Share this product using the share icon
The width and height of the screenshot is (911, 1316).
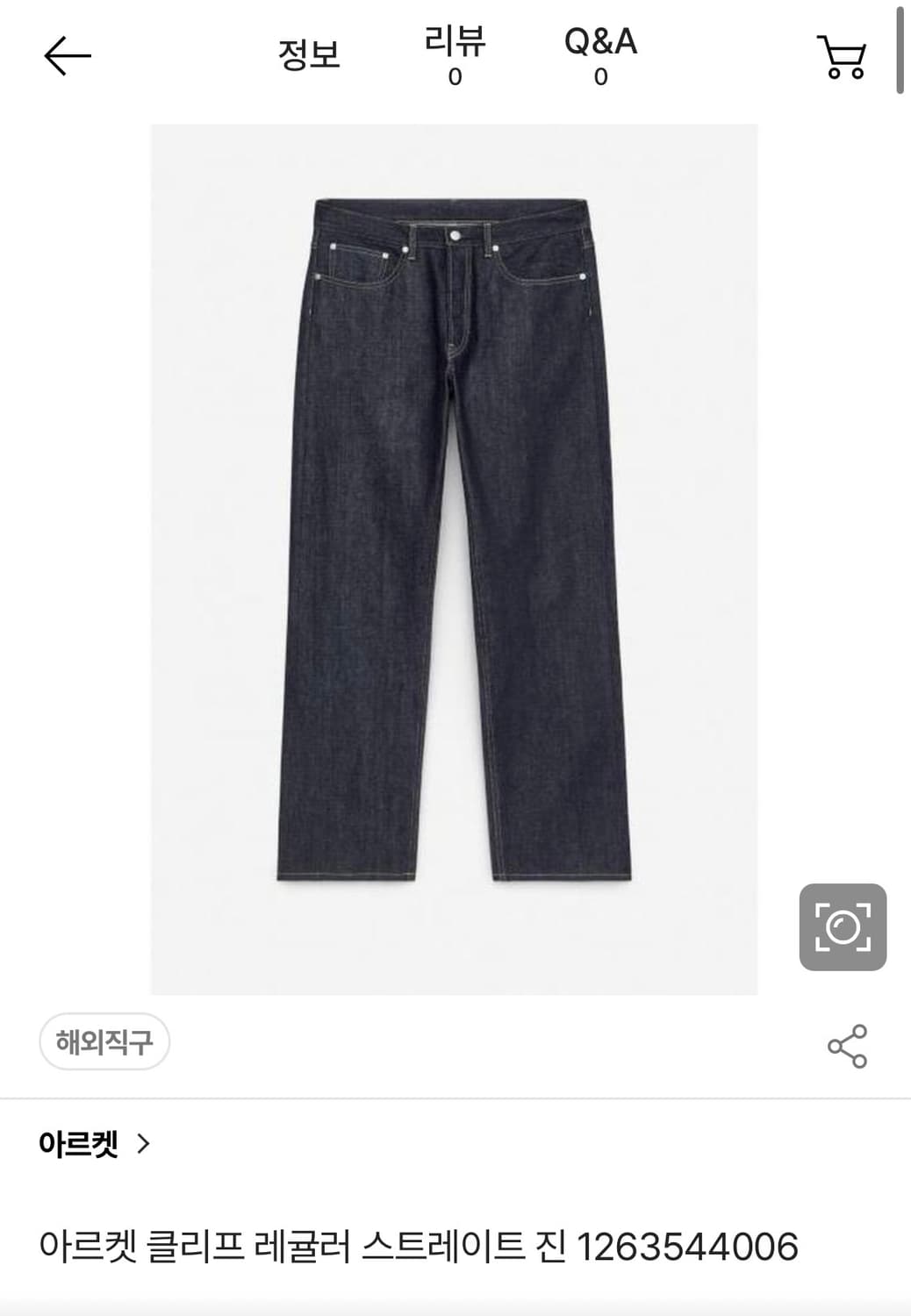click(848, 1044)
